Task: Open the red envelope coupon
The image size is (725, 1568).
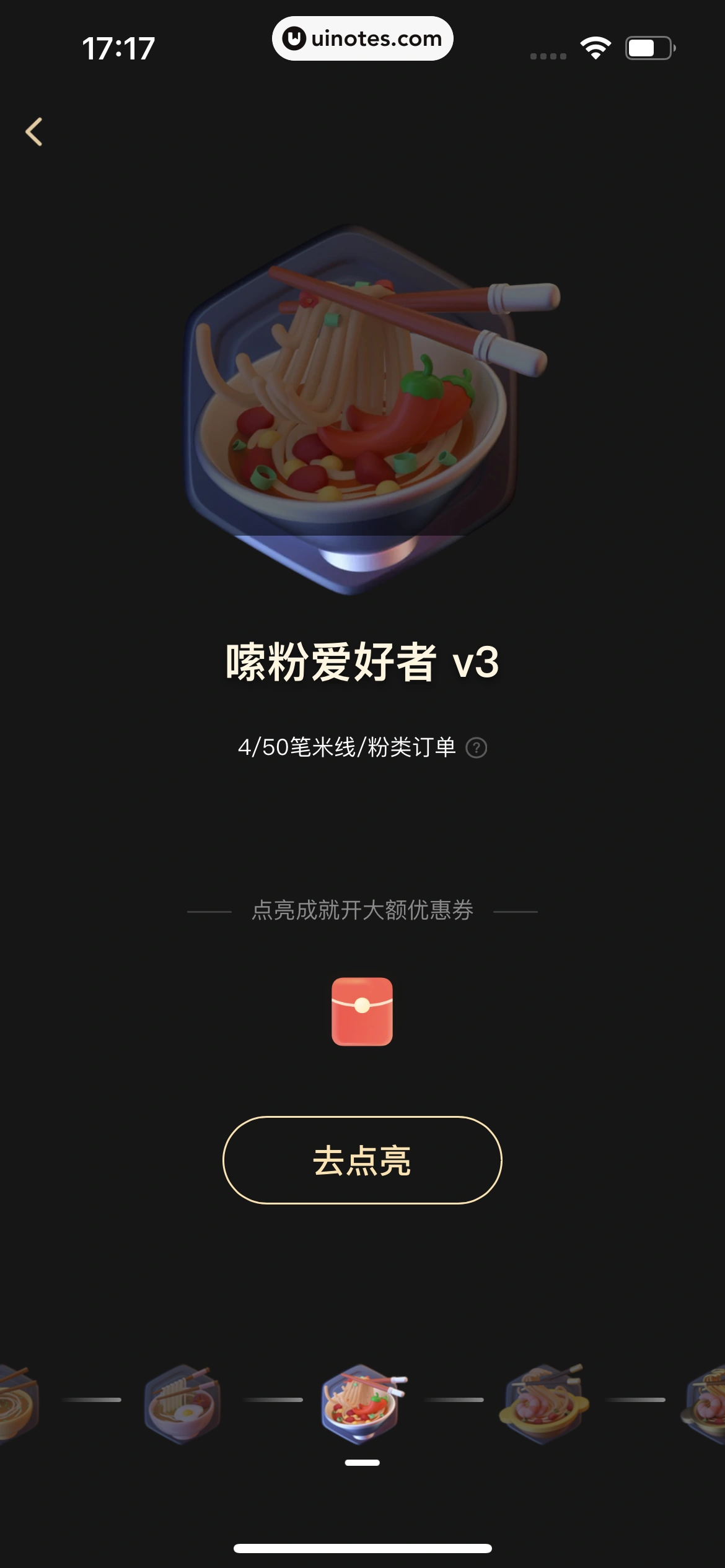Action: [362, 1011]
